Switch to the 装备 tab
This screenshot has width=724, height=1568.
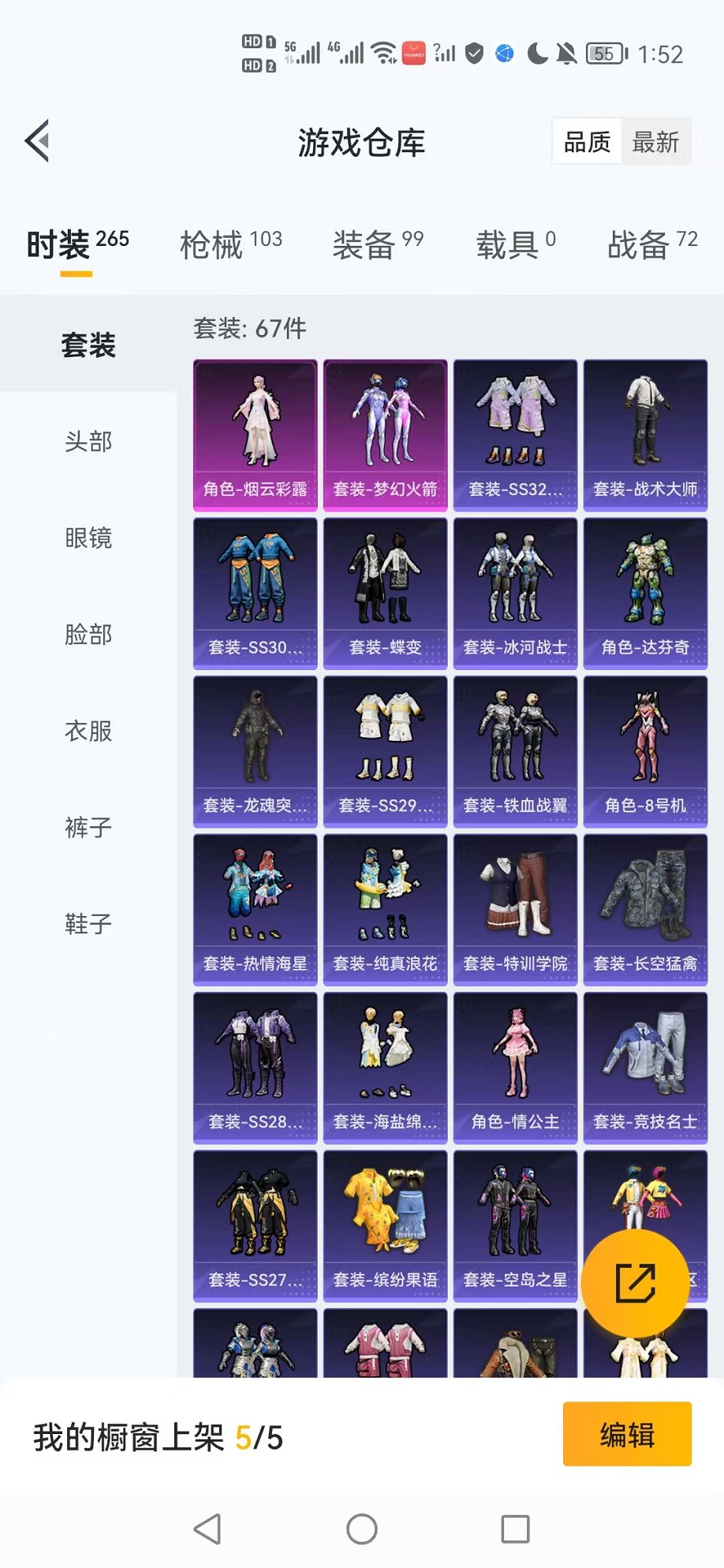click(378, 244)
